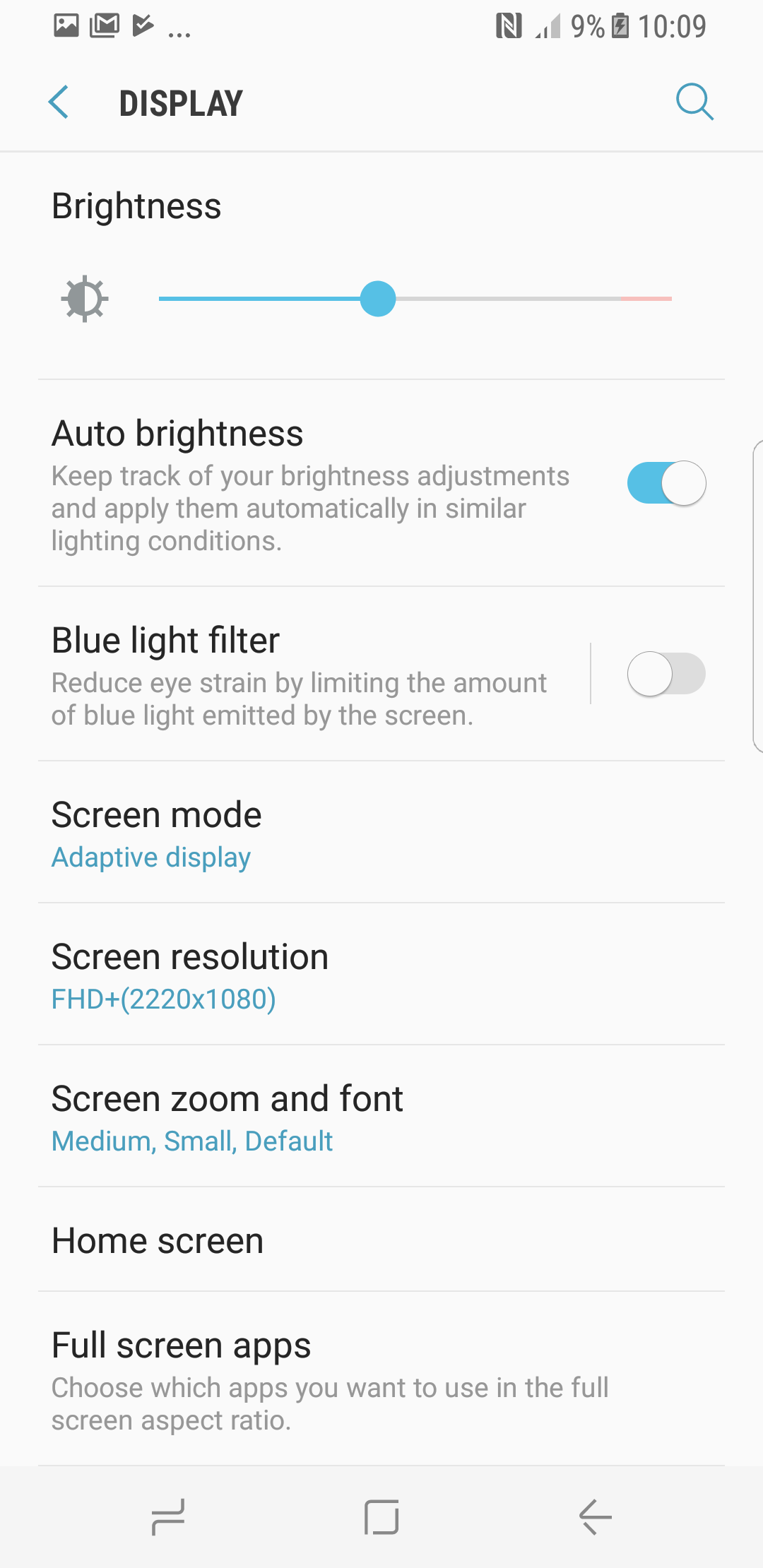The image size is (763, 1568).
Task: Turn off Auto brightness switch
Action: (666, 484)
